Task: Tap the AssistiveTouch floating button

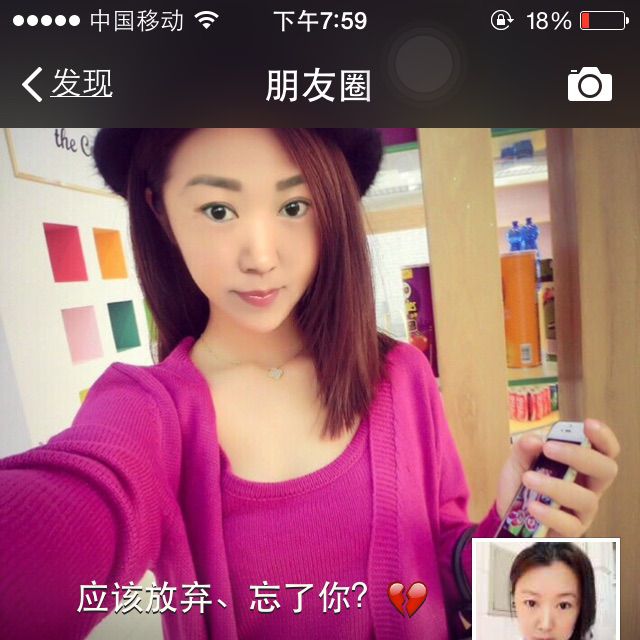Action: 424,63
